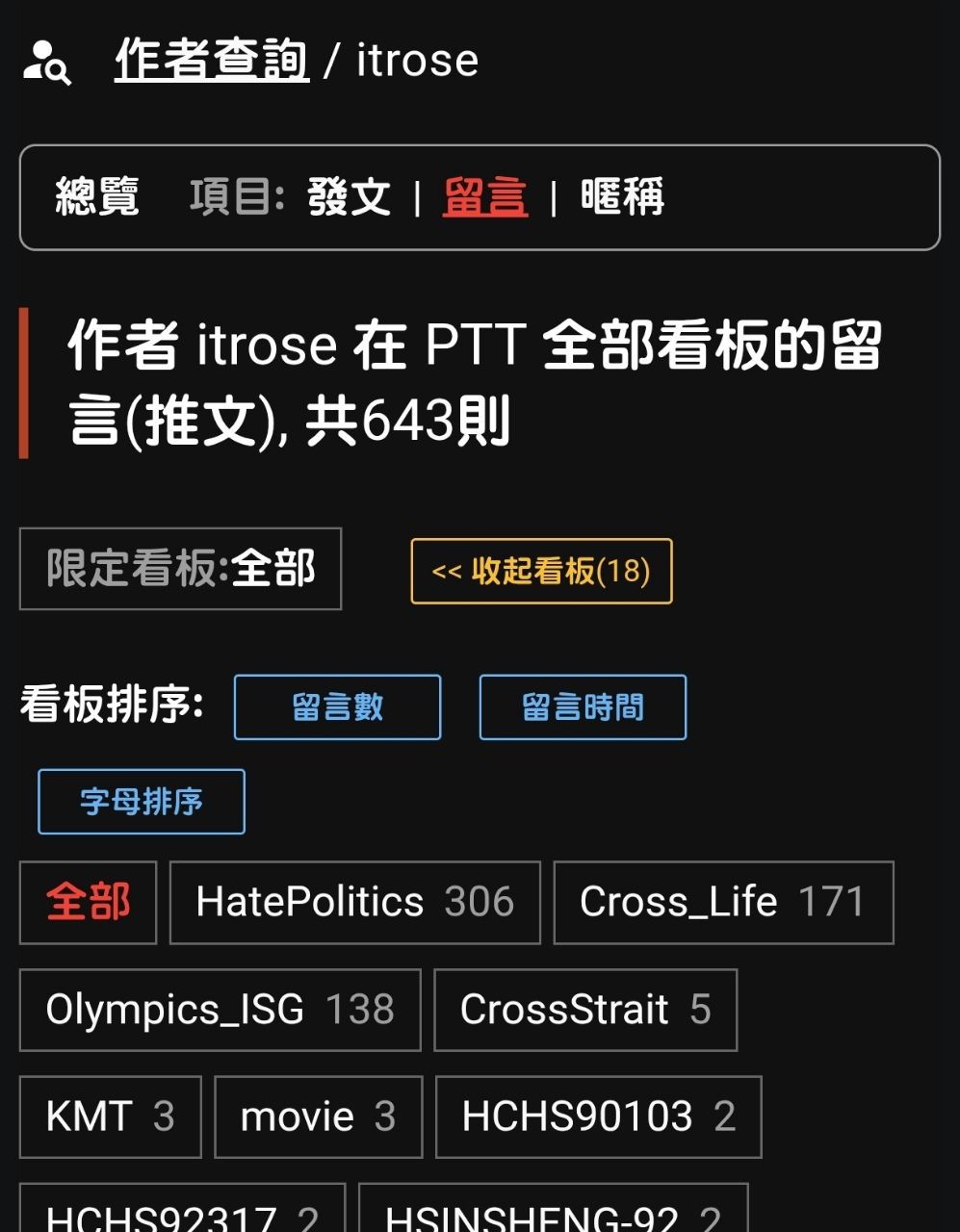Select the 全部 board chip
Viewport: 960px width, 1232px height.
point(88,903)
